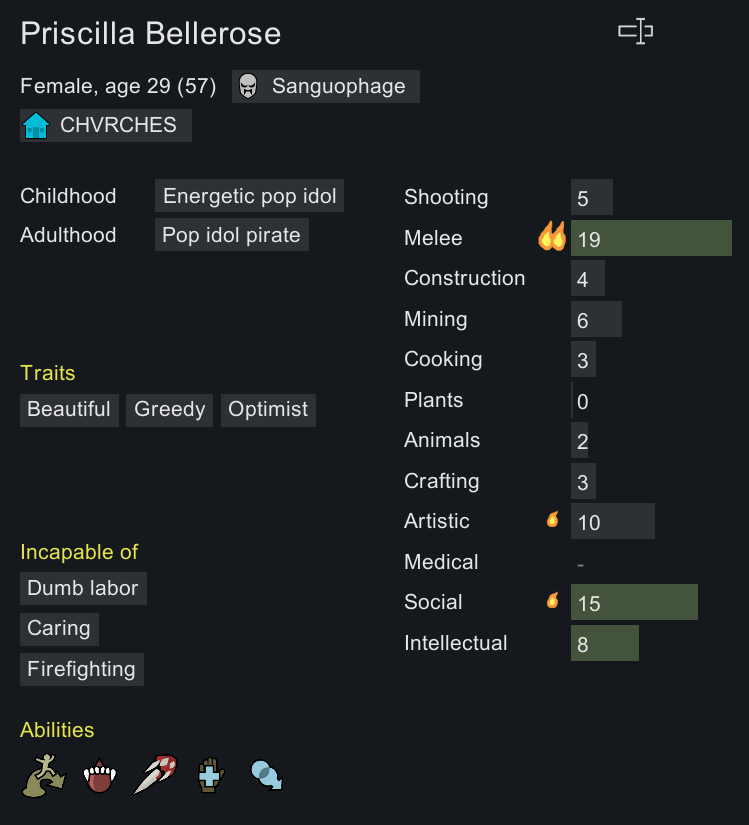Viewport: 749px width, 825px height.
Task: Tap the Caring incapability chip
Action: point(59,629)
